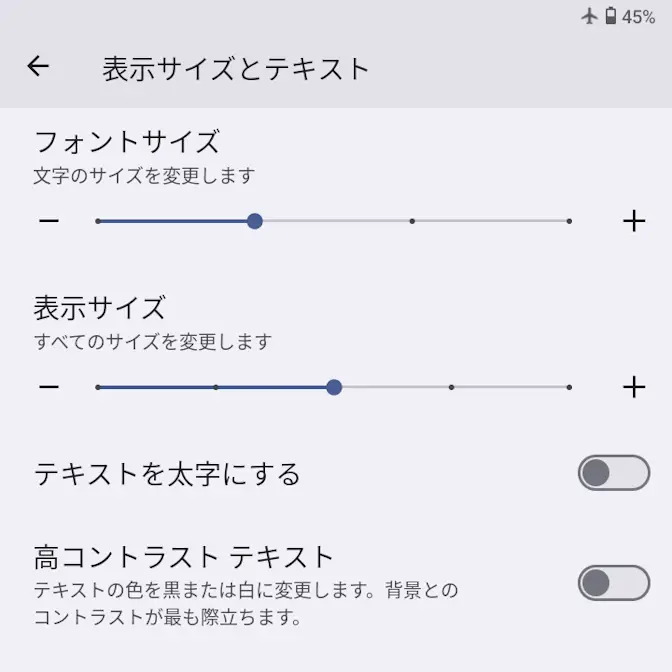This screenshot has width=672, height=672.
Task: Go back from 表示サイズとテキスト
Action: pos(38,67)
